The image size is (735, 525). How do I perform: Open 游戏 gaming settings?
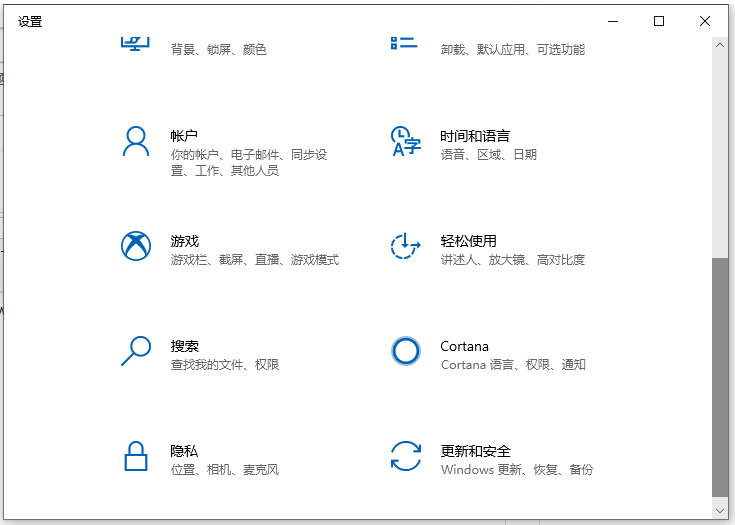pyautogui.click(x=185, y=242)
